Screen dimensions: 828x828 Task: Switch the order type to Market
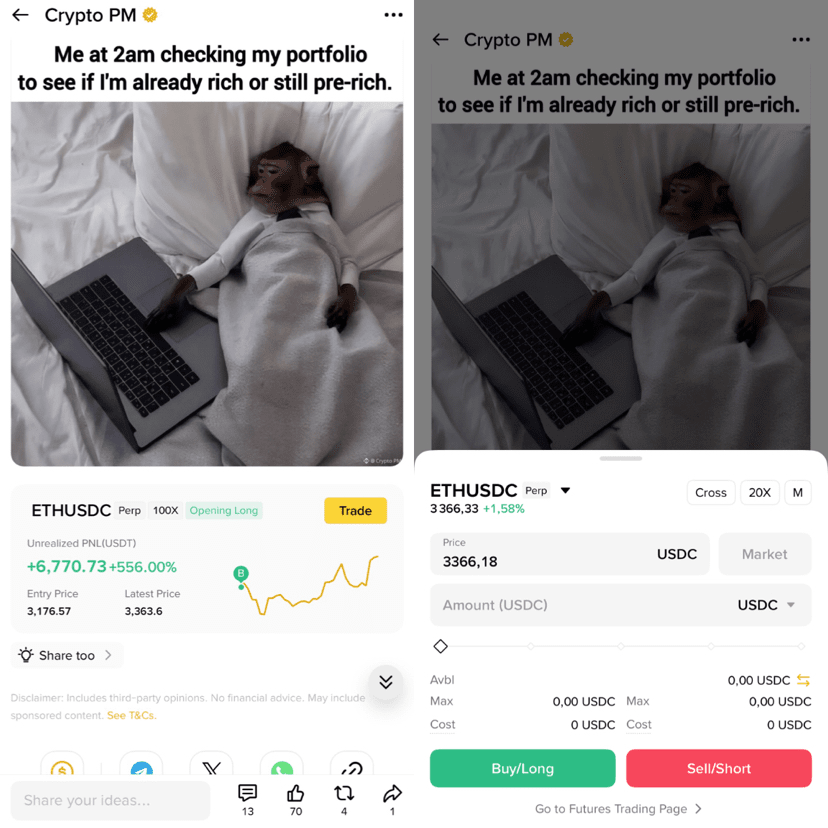pyautogui.click(x=764, y=554)
